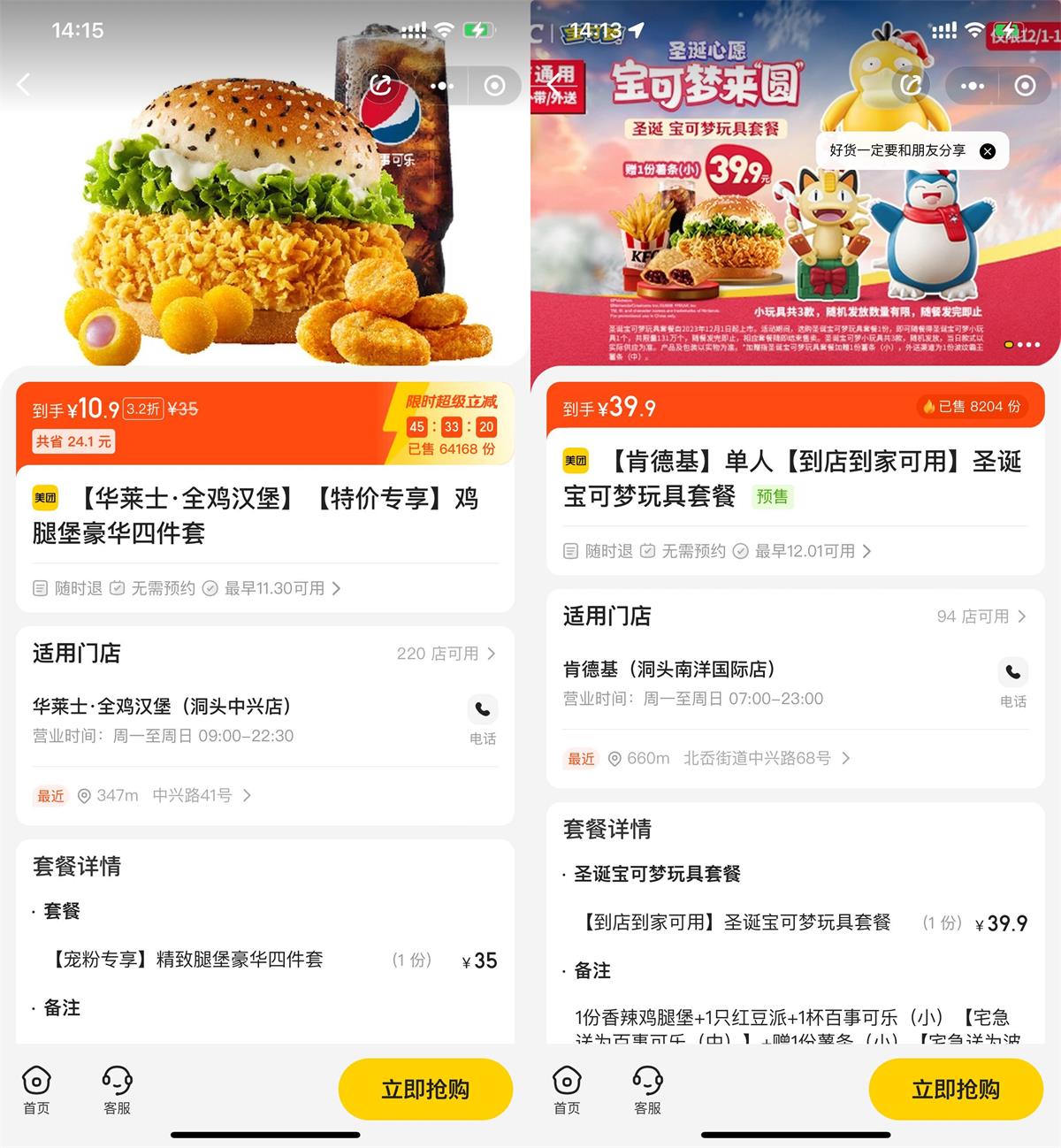The image size is (1061, 1148).
Task: Call 华莱士·全鸡汉堡 store via phone icon
Action: (482, 710)
